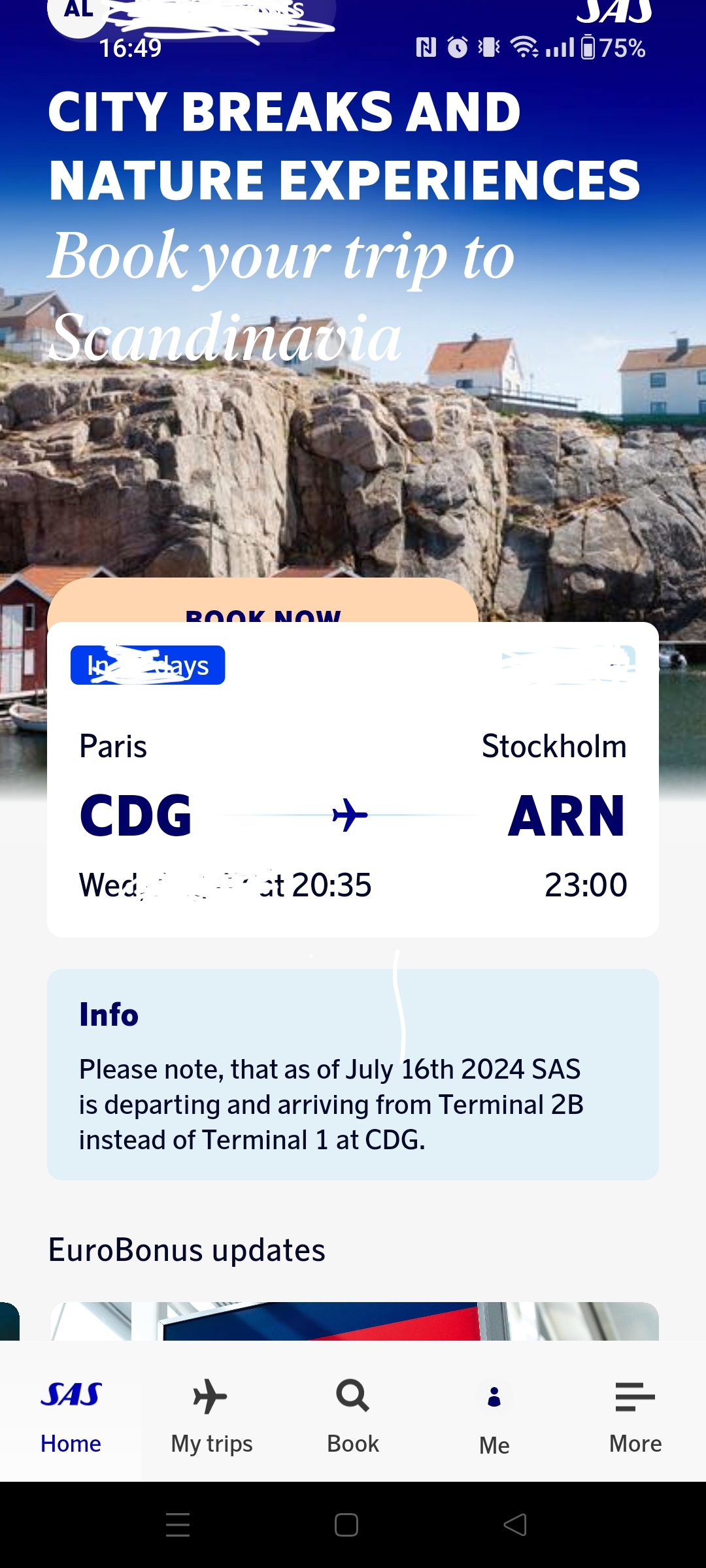Open the EuroBonus updates card
Image resolution: width=706 pixels, height=1568 pixels.
[x=355, y=1321]
